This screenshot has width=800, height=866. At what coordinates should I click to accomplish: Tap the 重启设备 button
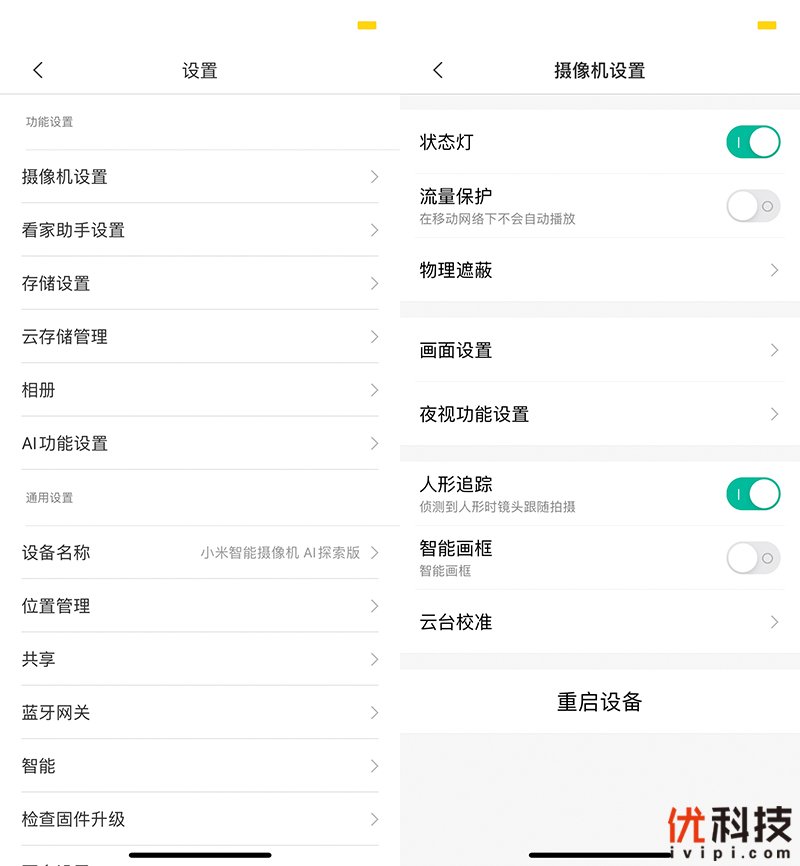tap(599, 702)
